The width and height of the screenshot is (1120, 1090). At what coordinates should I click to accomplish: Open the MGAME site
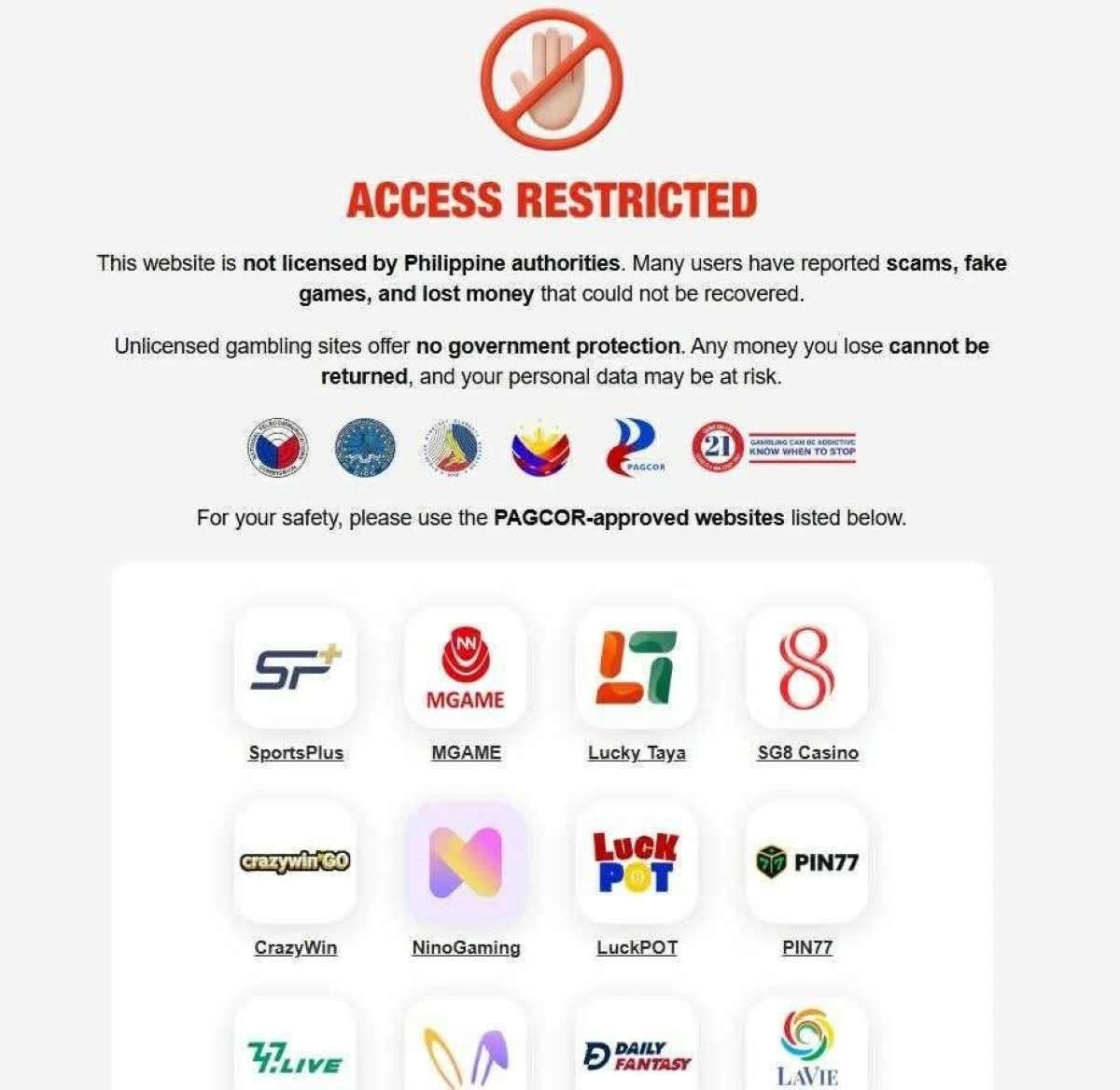click(x=466, y=752)
